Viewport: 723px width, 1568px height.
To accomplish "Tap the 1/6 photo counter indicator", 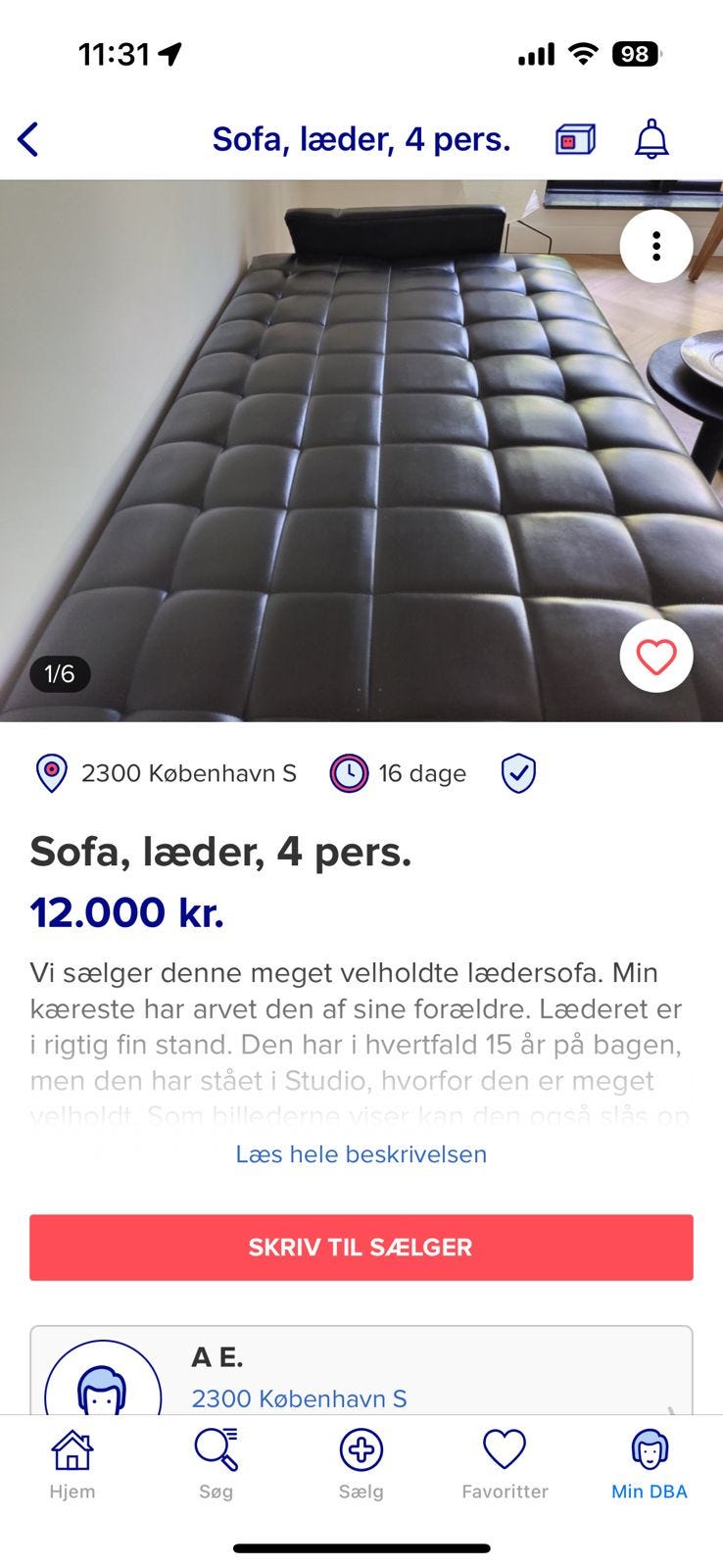I will [x=60, y=673].
